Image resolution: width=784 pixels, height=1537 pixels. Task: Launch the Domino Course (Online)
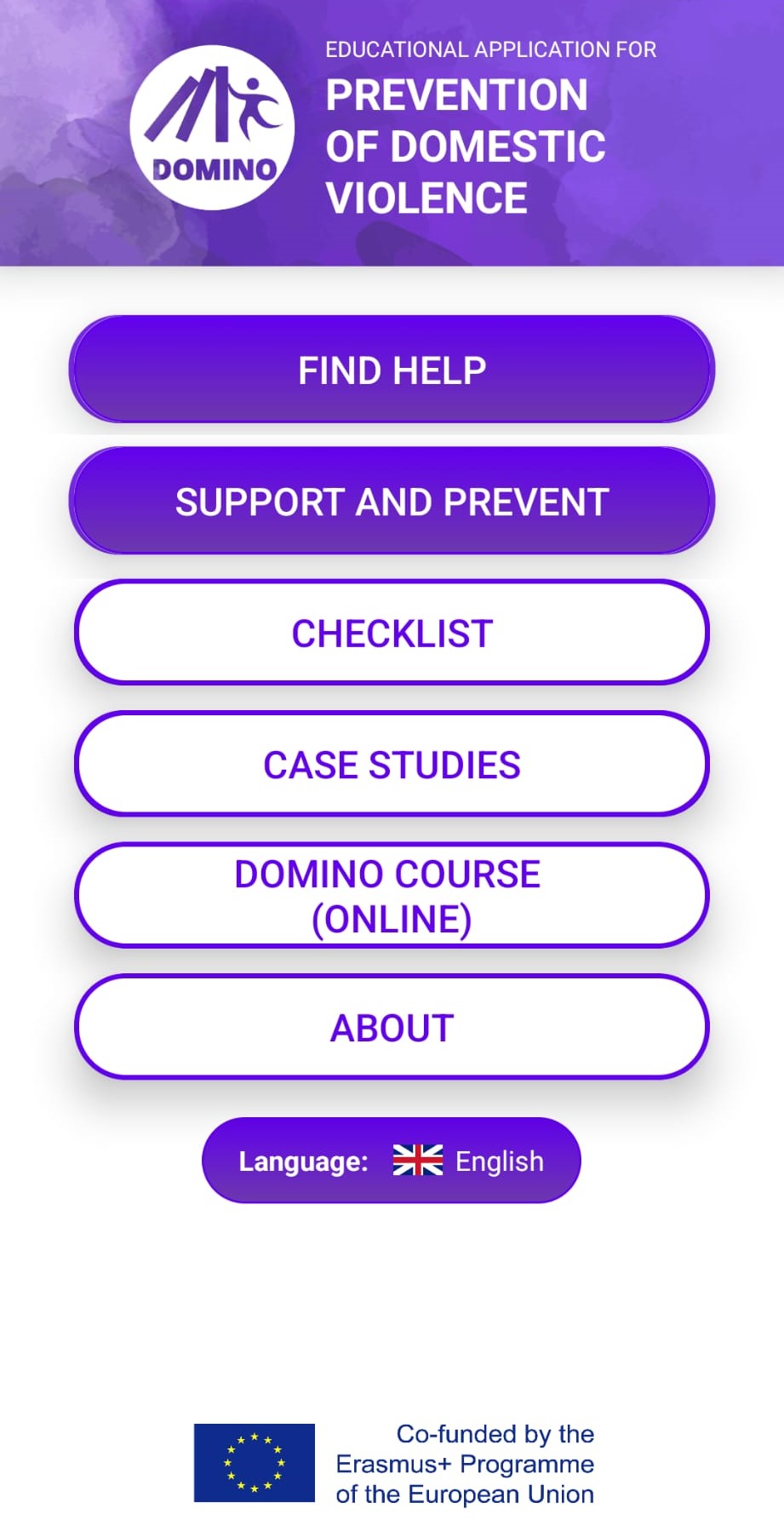tap(392, 896)
